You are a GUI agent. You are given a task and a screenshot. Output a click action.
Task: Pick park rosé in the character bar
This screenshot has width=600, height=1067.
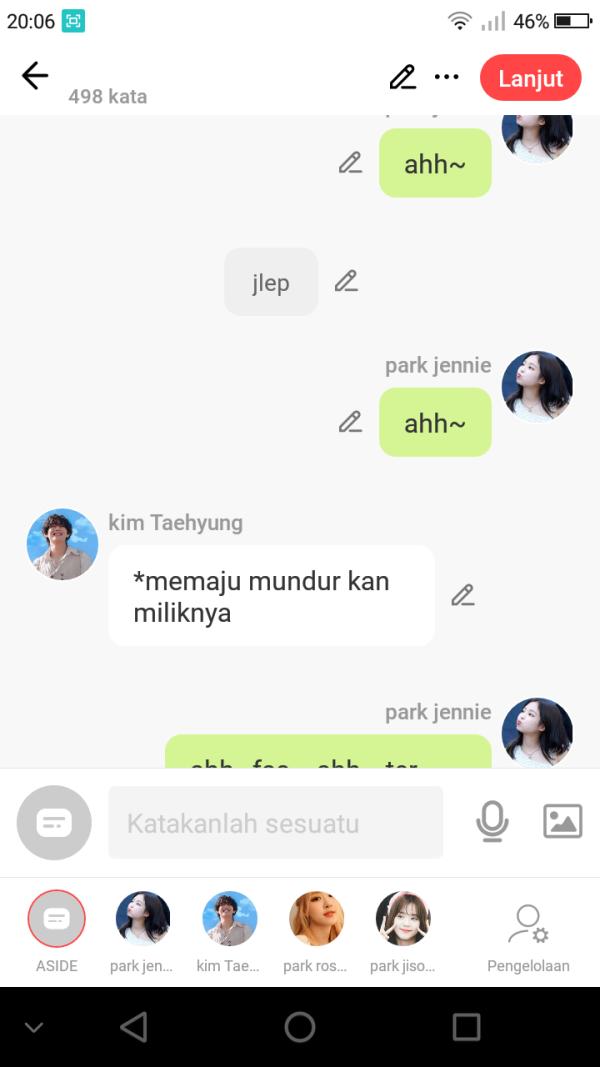point(316,919)
